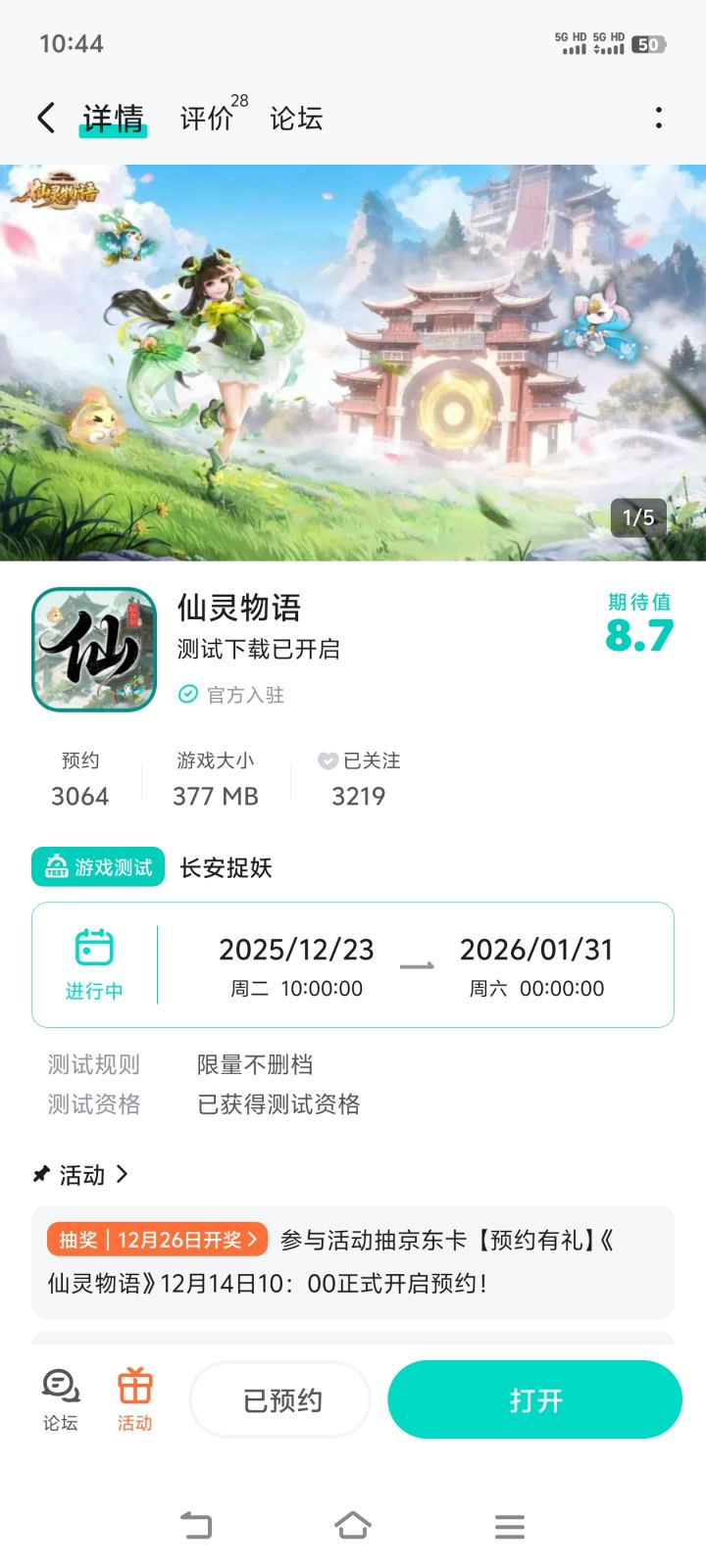706x1568 pixels.
Task: Tap the game banner artwork
Action: tap(353, 363)
